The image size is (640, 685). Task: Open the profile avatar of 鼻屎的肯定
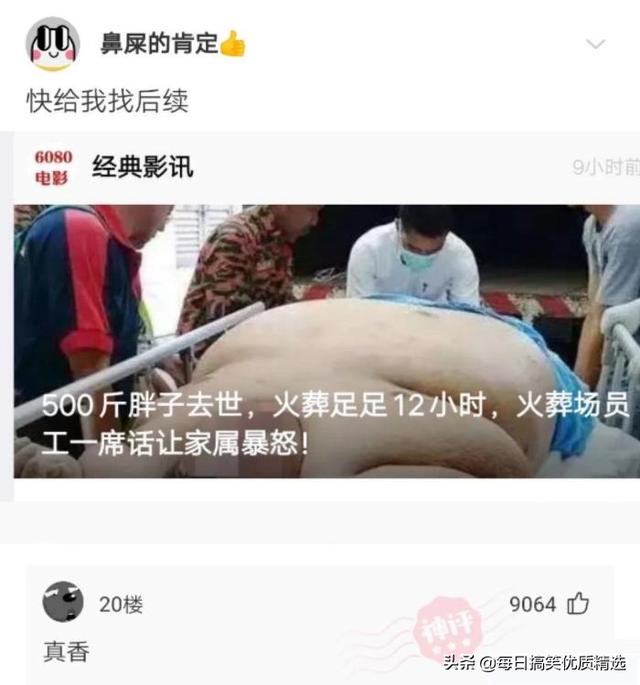click(x=52, y=44)
